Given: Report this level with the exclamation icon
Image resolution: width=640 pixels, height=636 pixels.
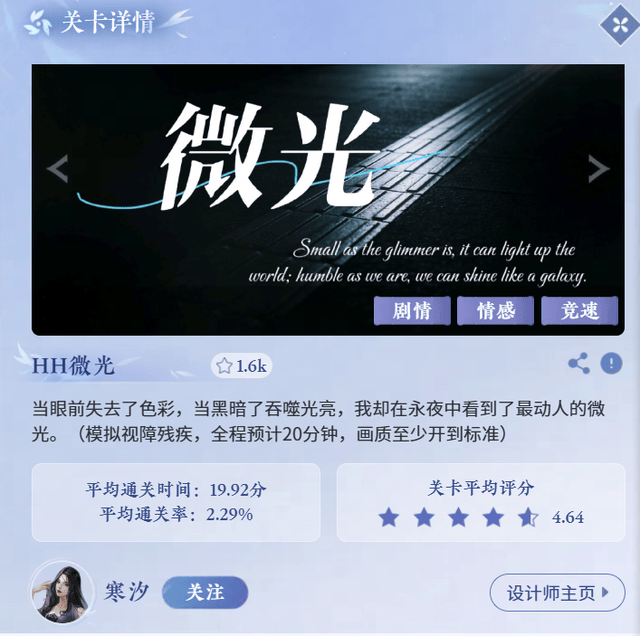Looking at the screenshot, I should (611, 363).
